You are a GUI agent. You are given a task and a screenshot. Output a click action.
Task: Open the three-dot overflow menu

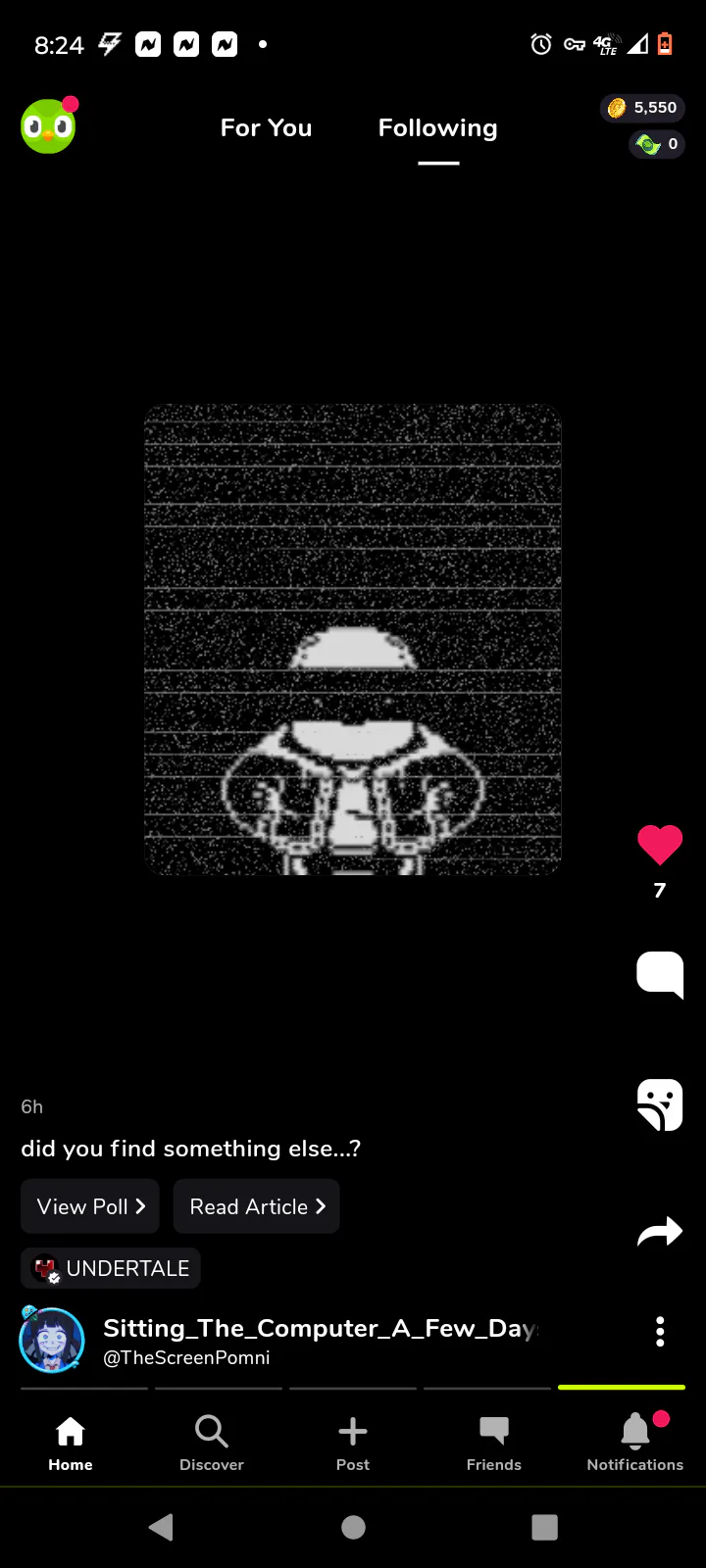tap(660, 1332)
